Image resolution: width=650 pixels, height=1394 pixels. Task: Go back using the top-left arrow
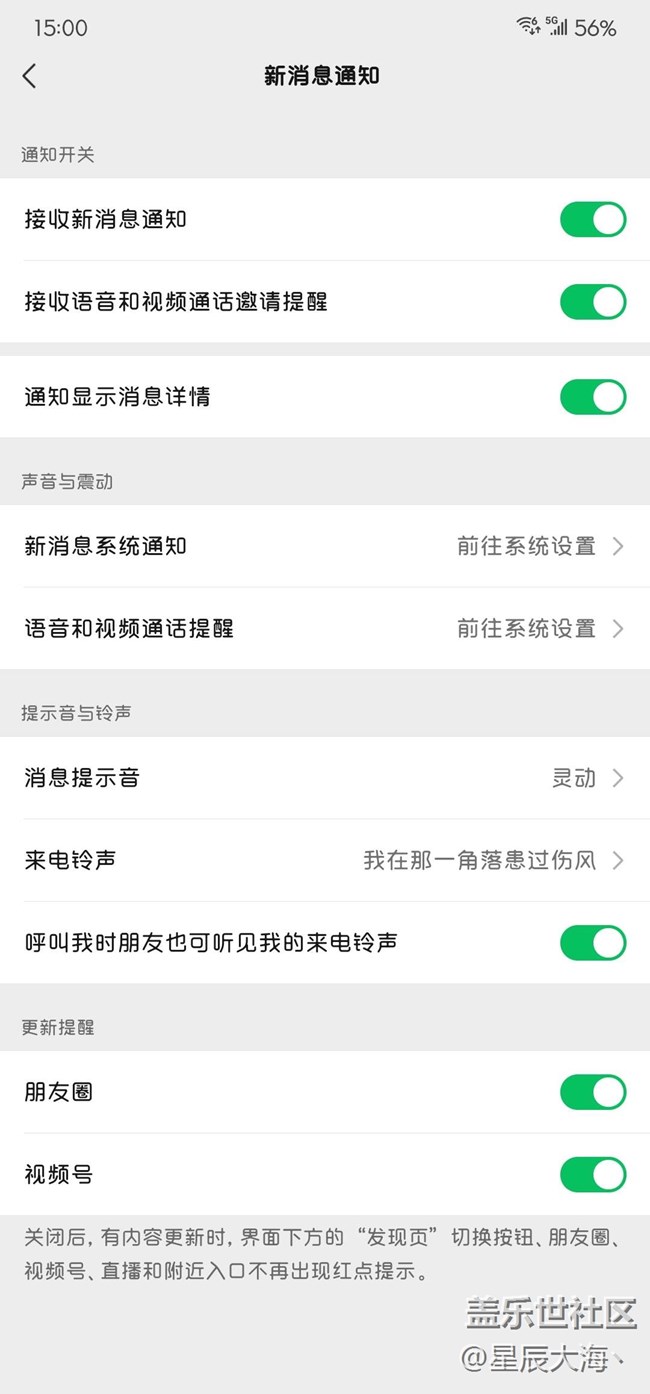[29, 76]
